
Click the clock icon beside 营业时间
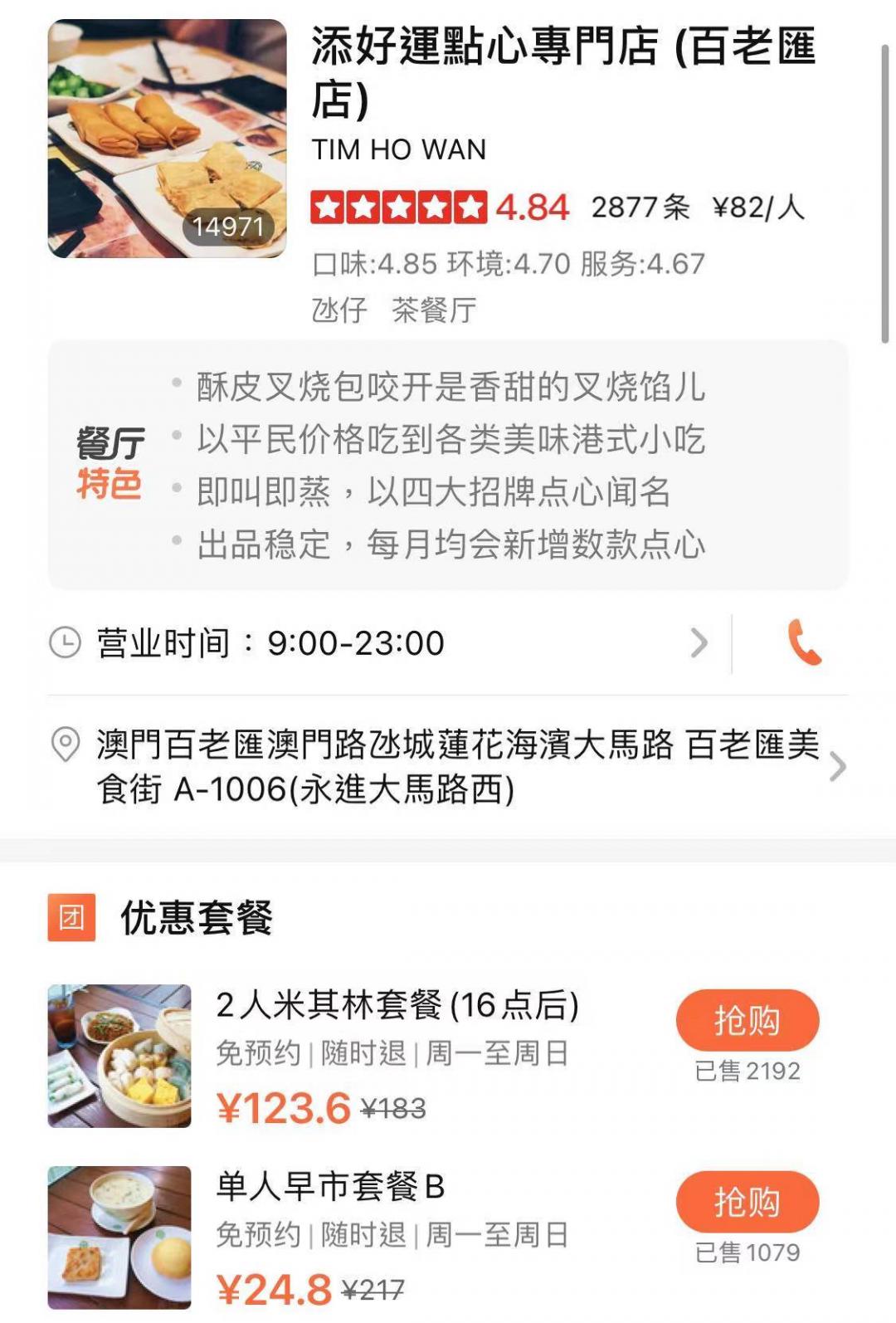pyautogui.click(x=64, y=643)
